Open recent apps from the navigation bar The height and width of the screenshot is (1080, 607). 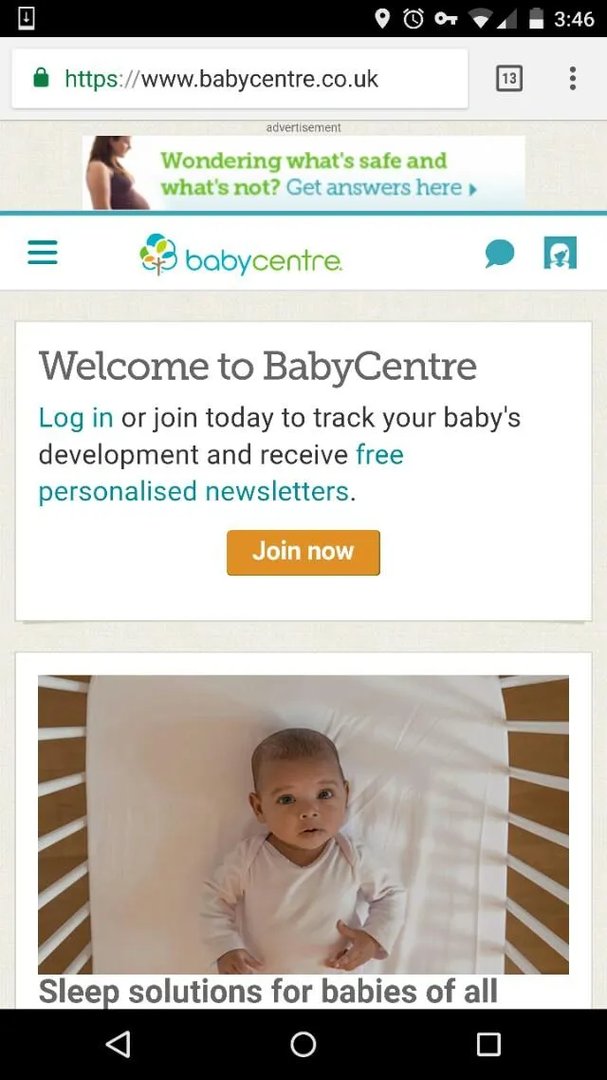point(488,1044)
